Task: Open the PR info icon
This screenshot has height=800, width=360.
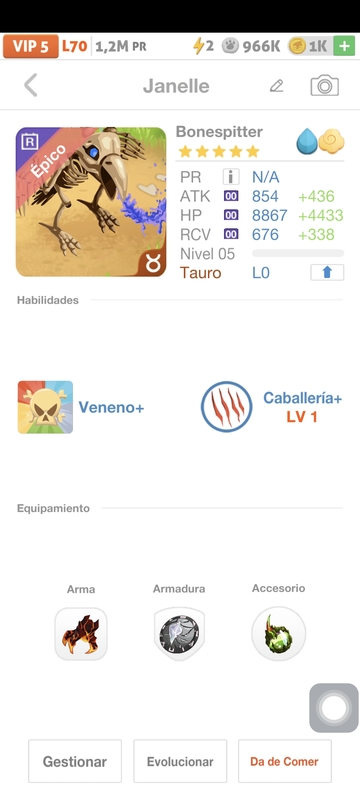Action: [x=231, y=177]
